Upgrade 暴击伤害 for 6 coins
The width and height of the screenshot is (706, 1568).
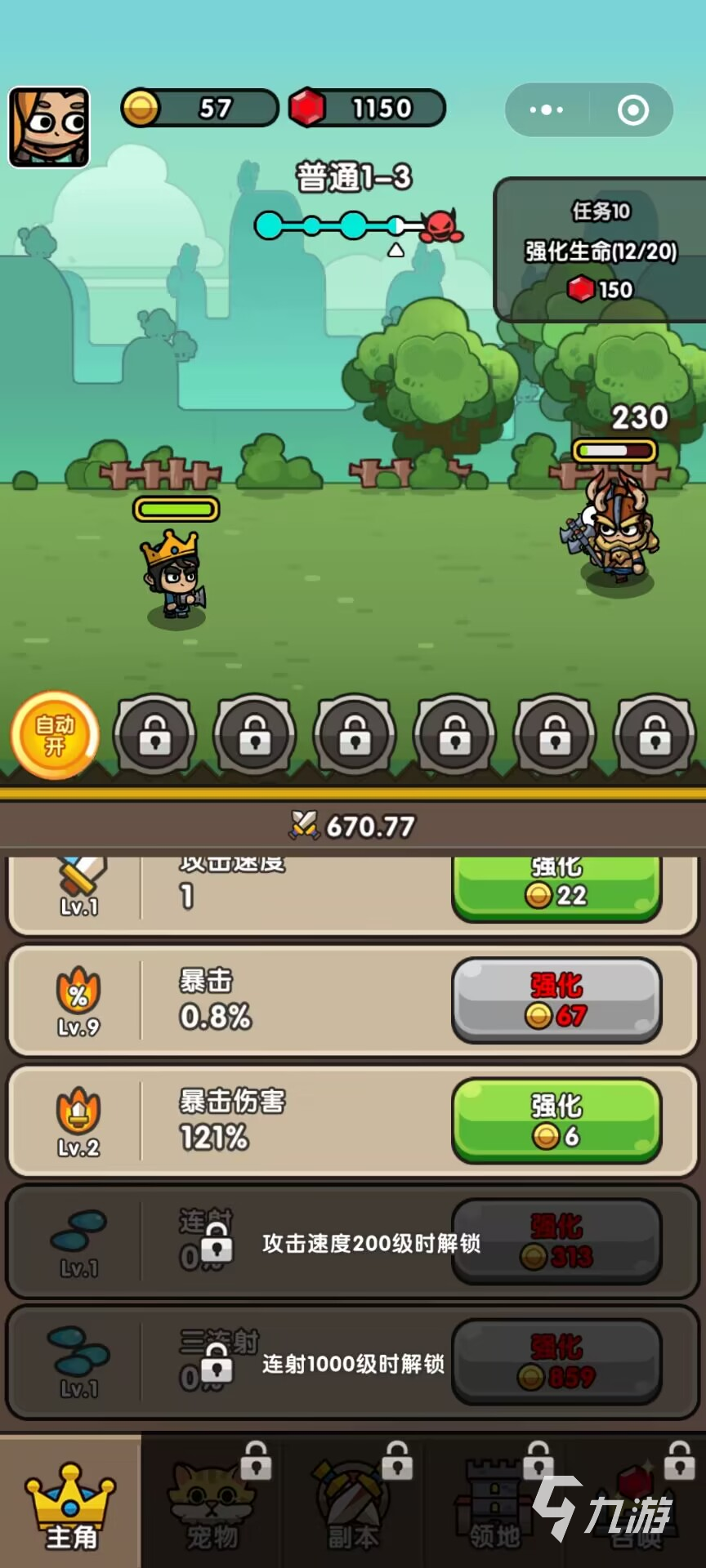click(x=556, y=1120)
